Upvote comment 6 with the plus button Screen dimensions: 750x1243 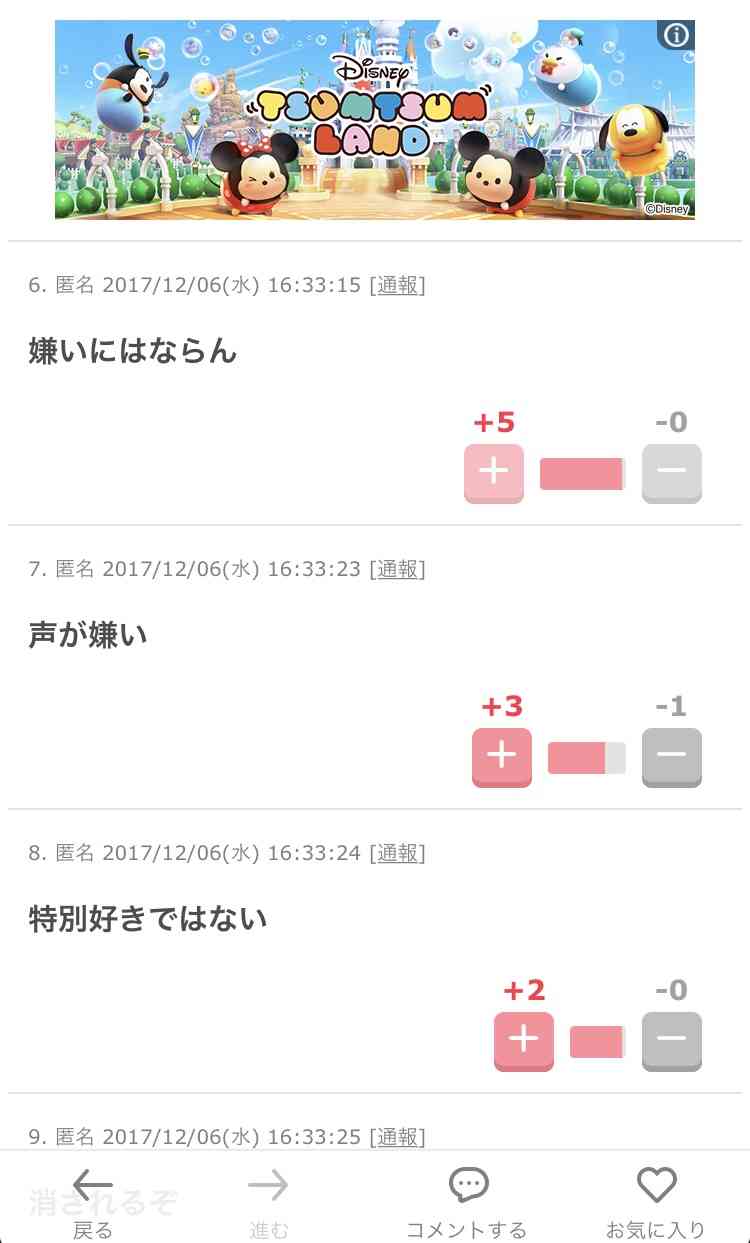point(494,473)
